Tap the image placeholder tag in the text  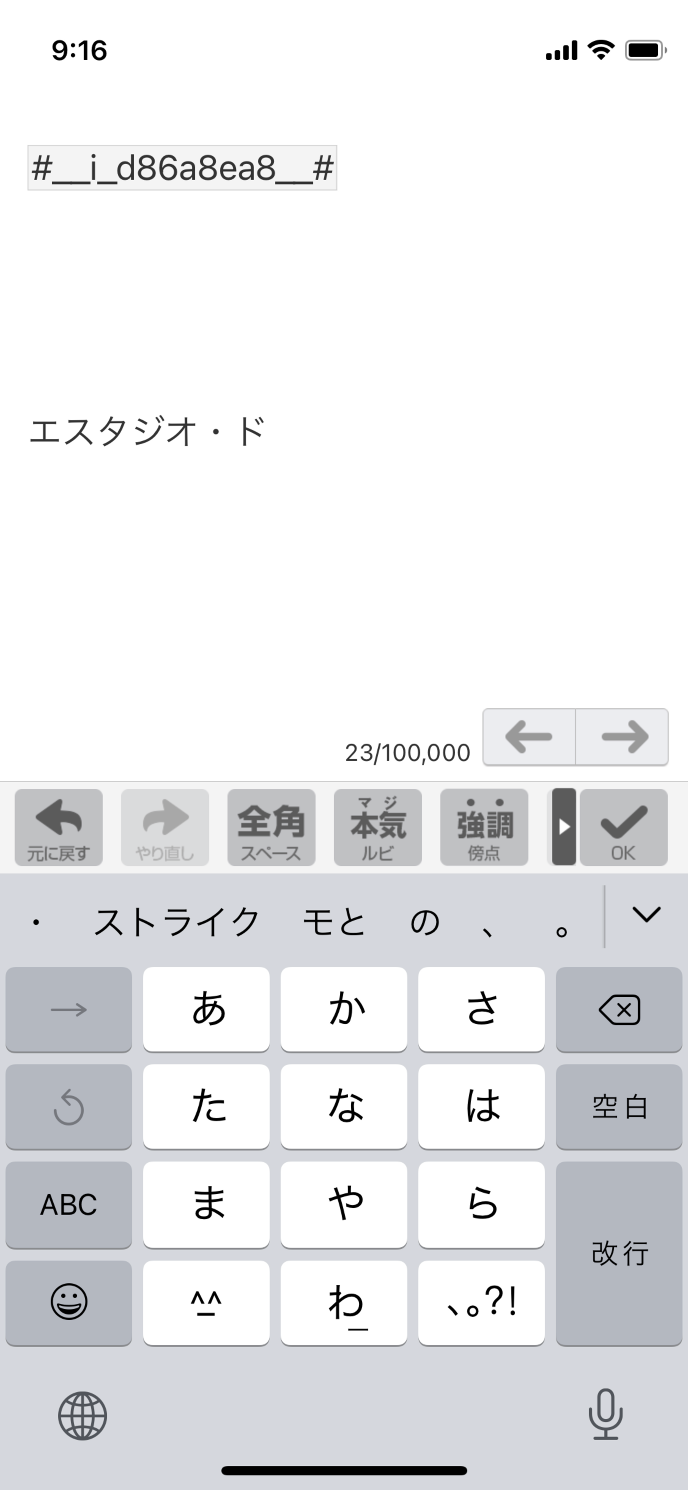[x=182, y=169]
